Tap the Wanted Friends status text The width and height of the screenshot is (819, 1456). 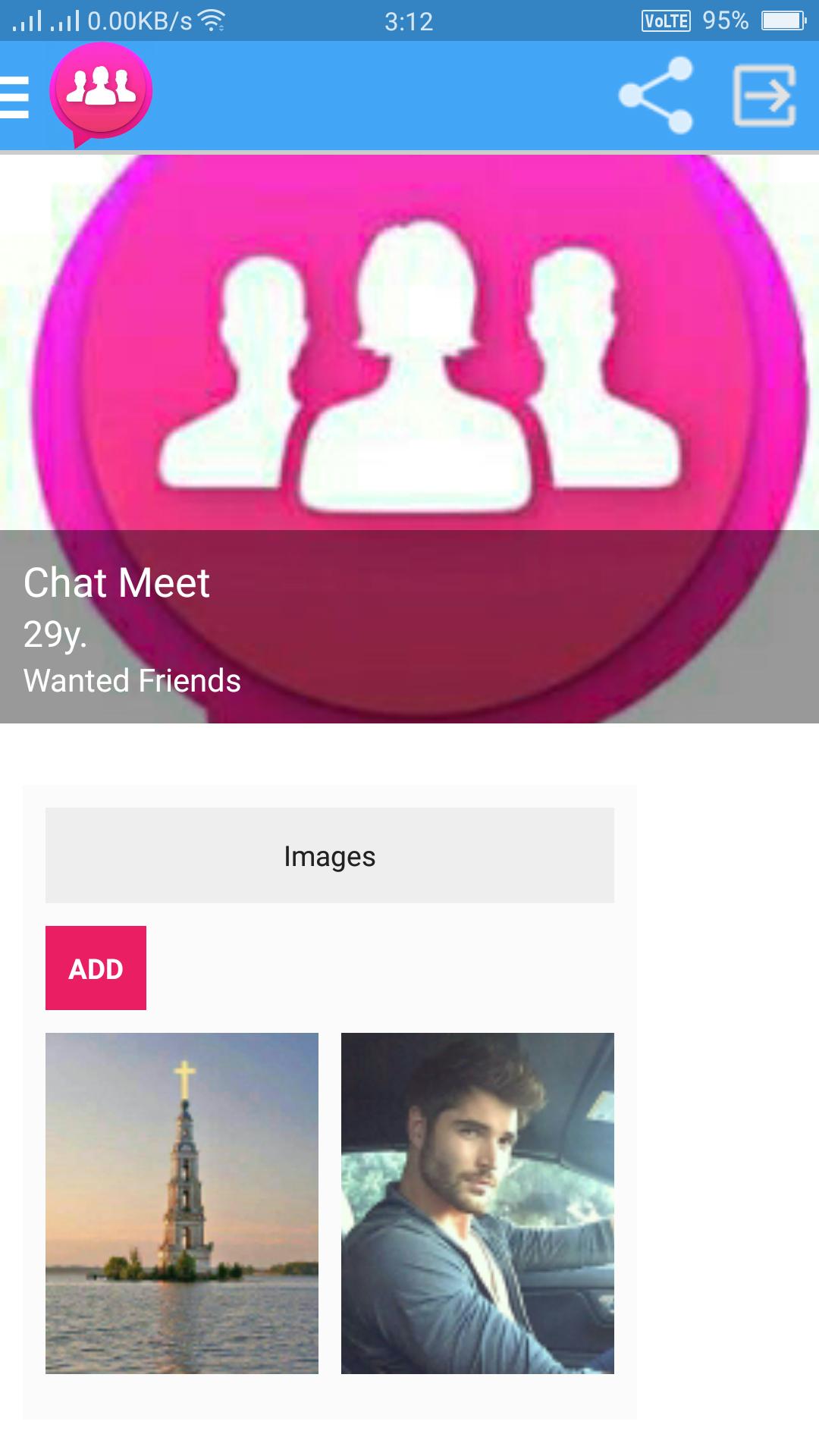coord(131,681)
